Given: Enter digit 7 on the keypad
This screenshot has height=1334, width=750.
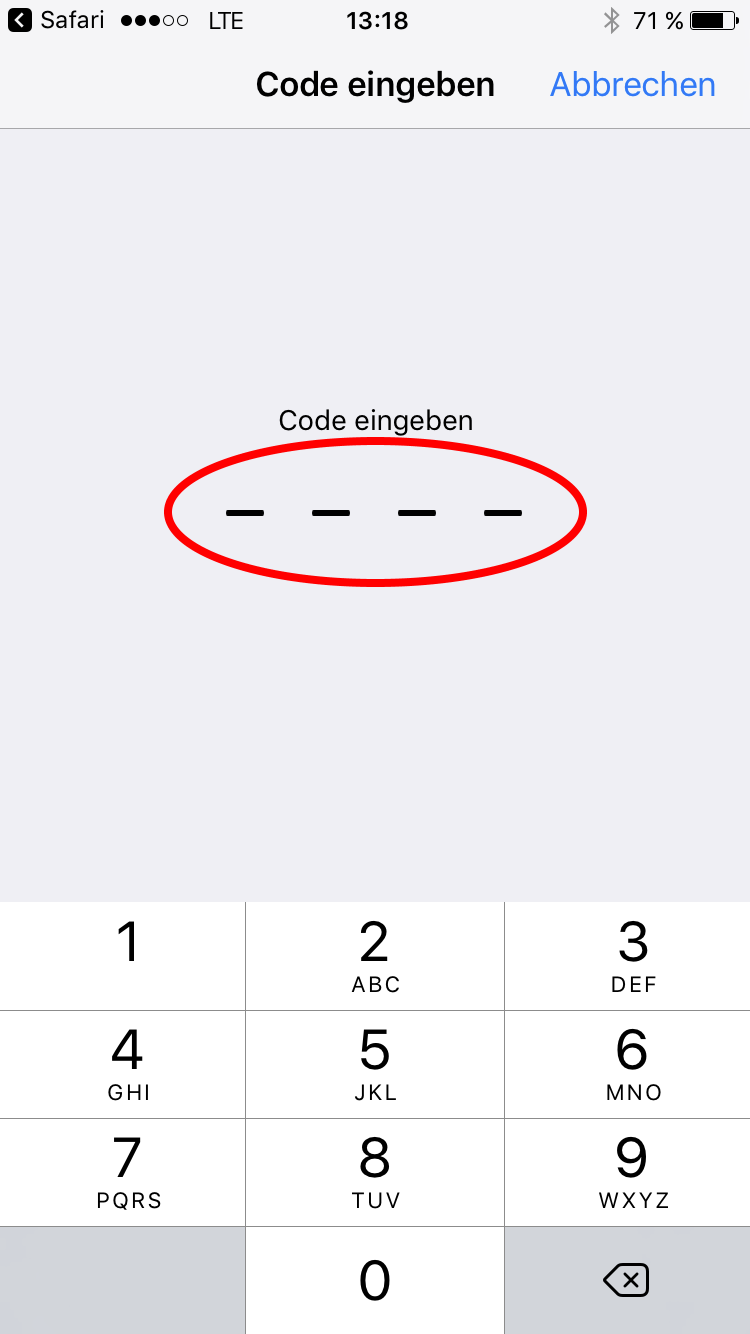Looking at the screenshot, I should [x=123, y=1172].
